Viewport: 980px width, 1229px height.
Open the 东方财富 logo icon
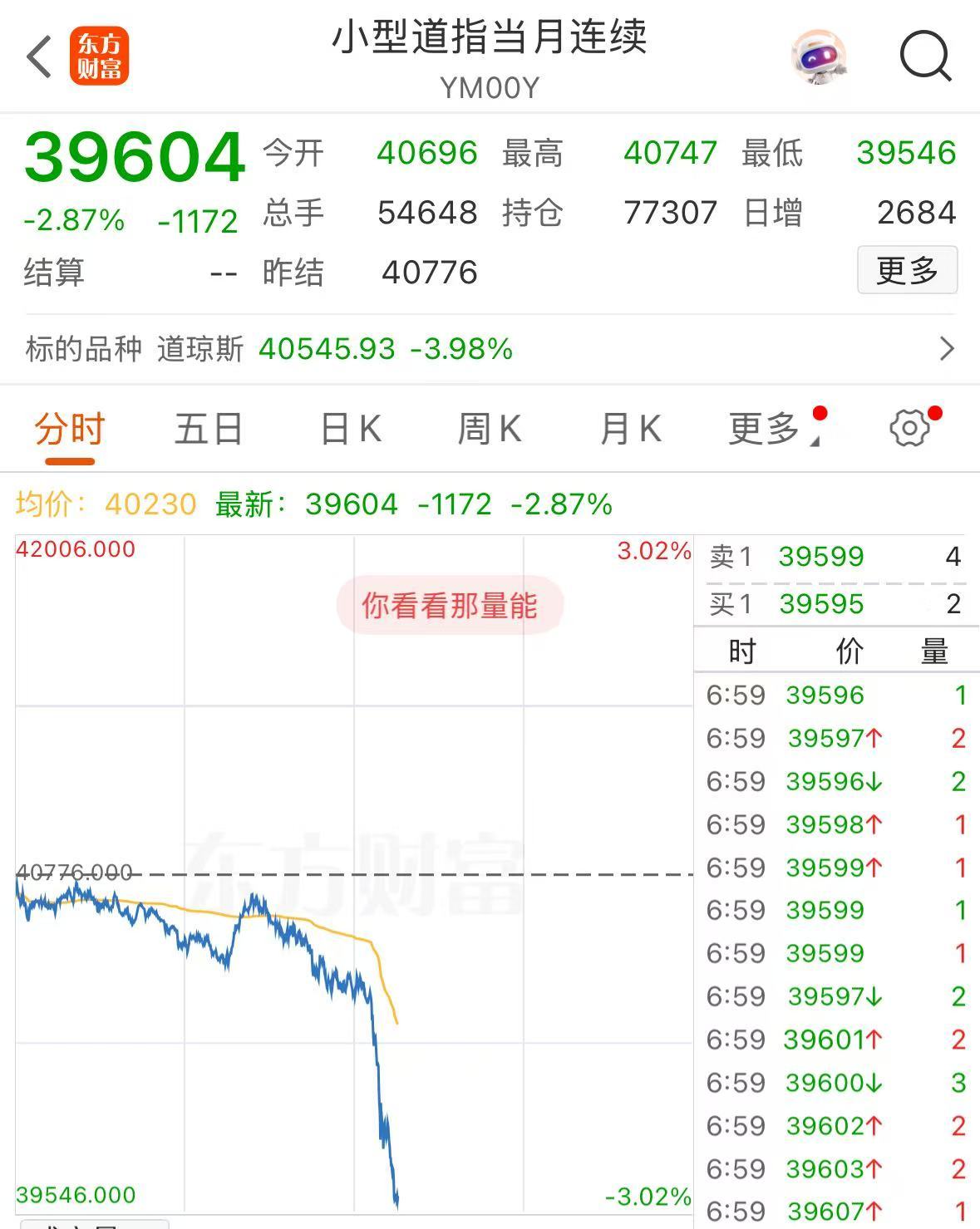pos(100,57)
